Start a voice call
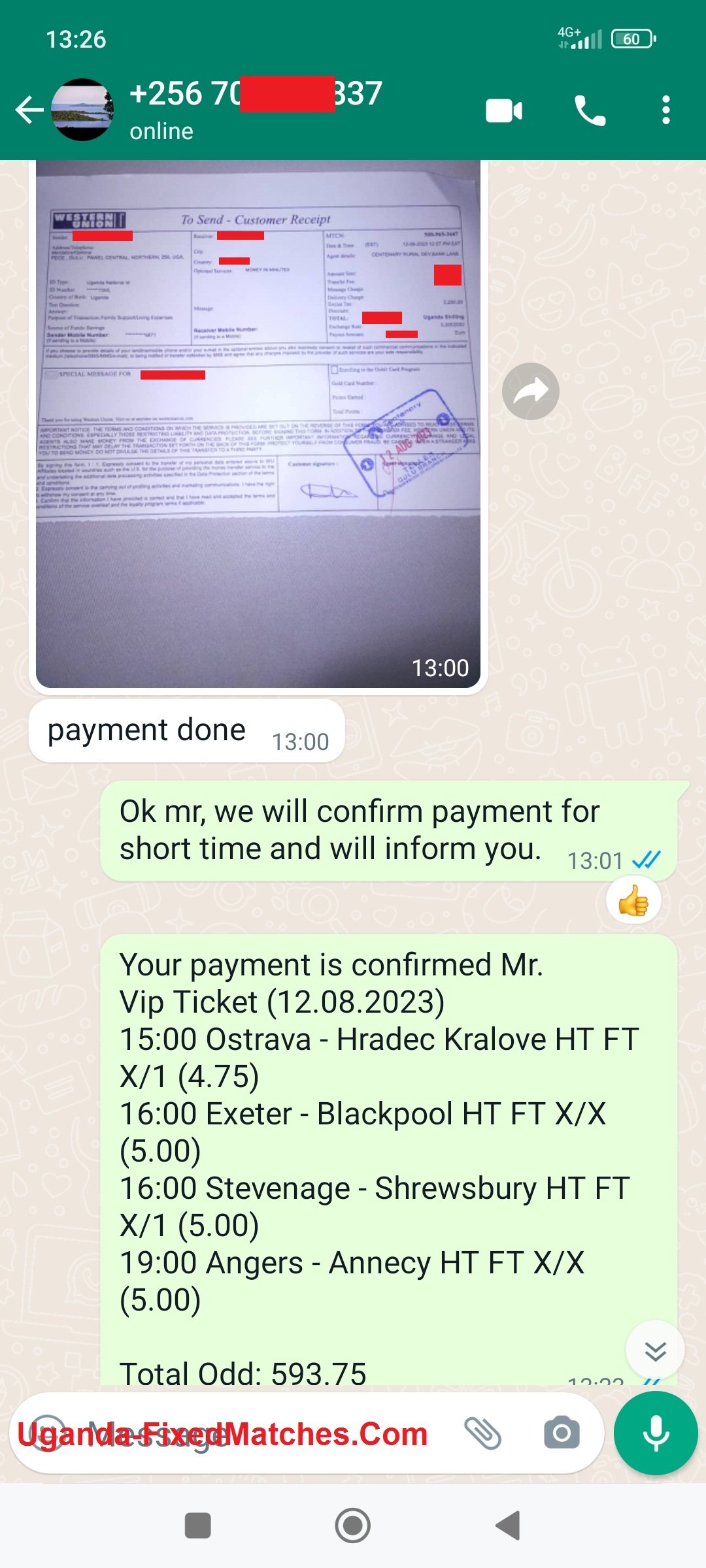This screenshot has height=1568, width=706. [x=590, y=110]
